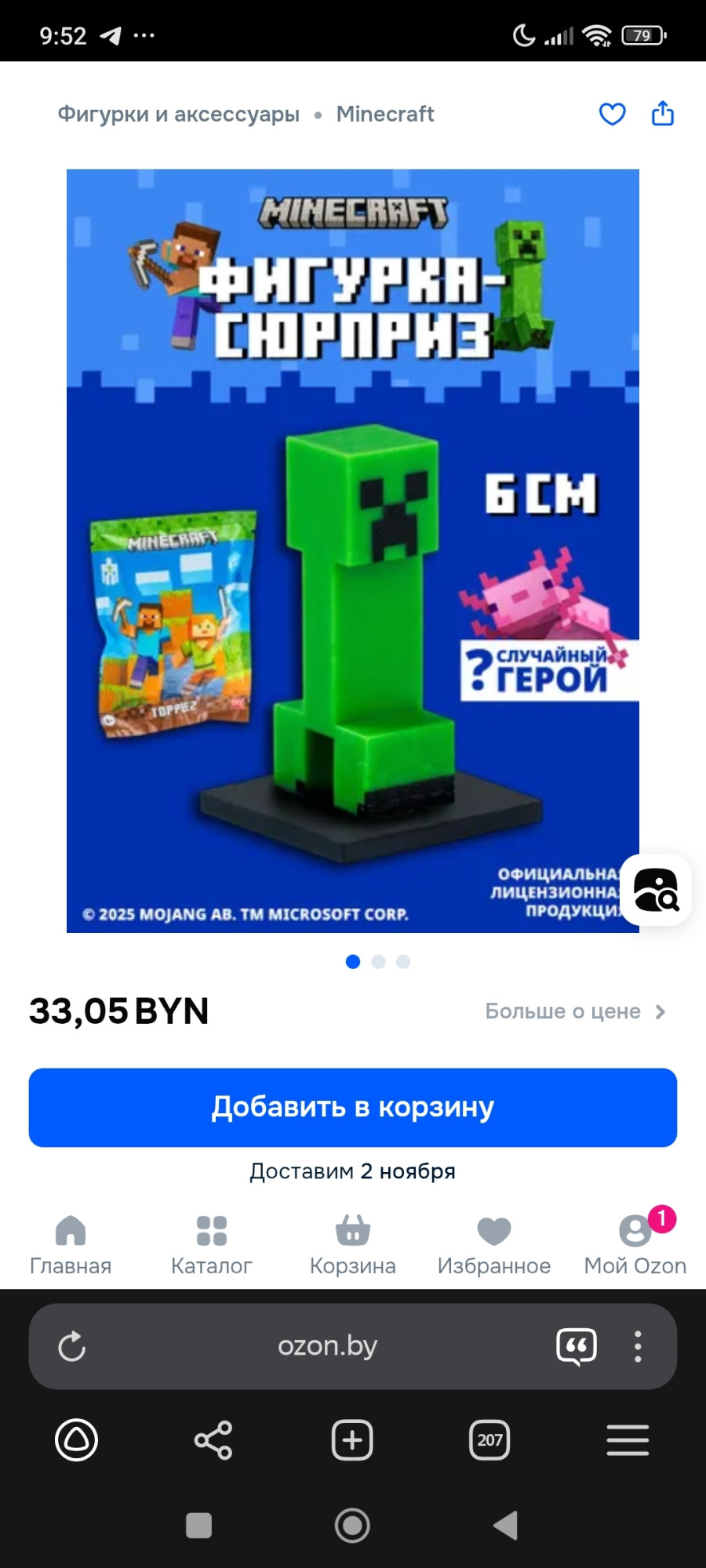Add product to favorites with the heart icon
The image size is (706, 1568).
(612, 114)
